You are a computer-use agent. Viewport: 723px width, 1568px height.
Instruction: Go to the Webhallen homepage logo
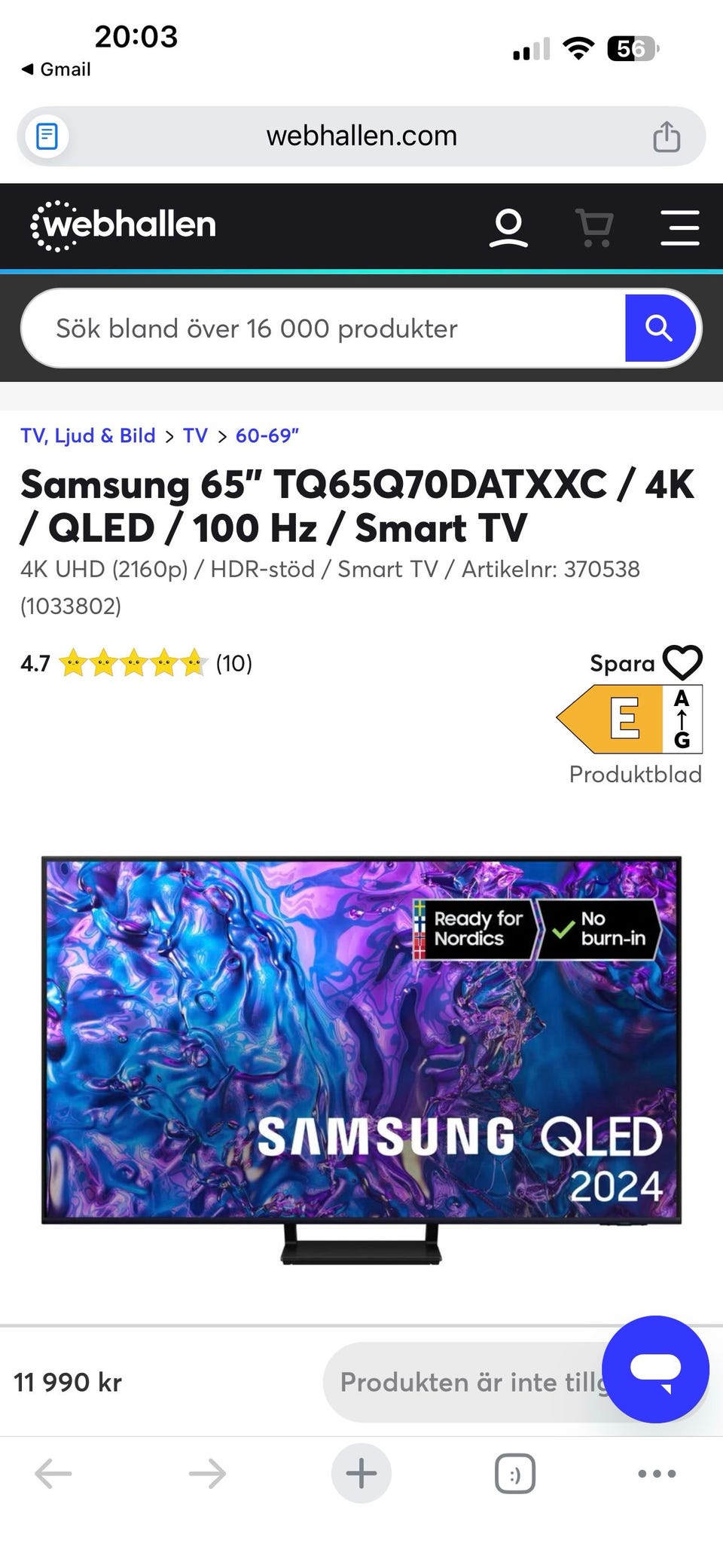click(124, 225)
